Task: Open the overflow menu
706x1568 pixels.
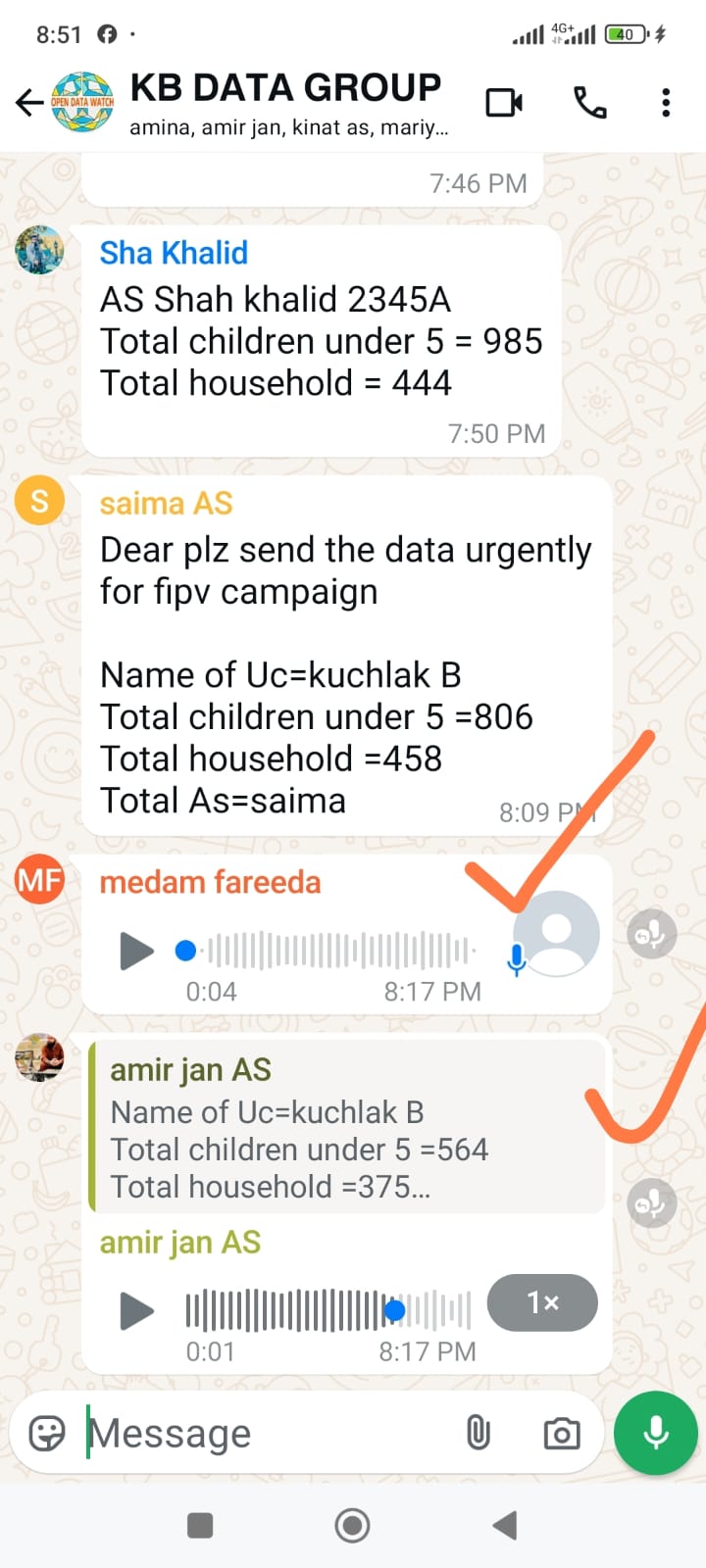Action: tap(666, 102)
